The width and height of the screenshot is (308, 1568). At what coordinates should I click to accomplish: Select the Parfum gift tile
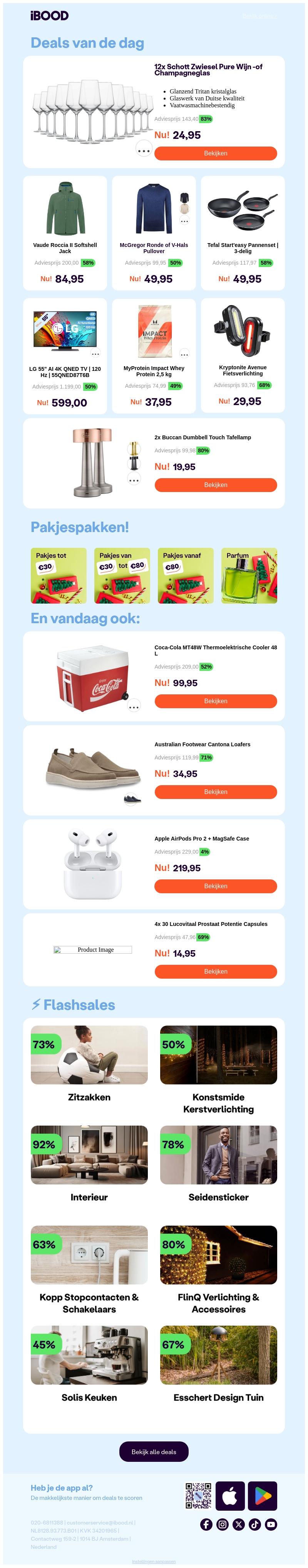(x=249, y=575)
